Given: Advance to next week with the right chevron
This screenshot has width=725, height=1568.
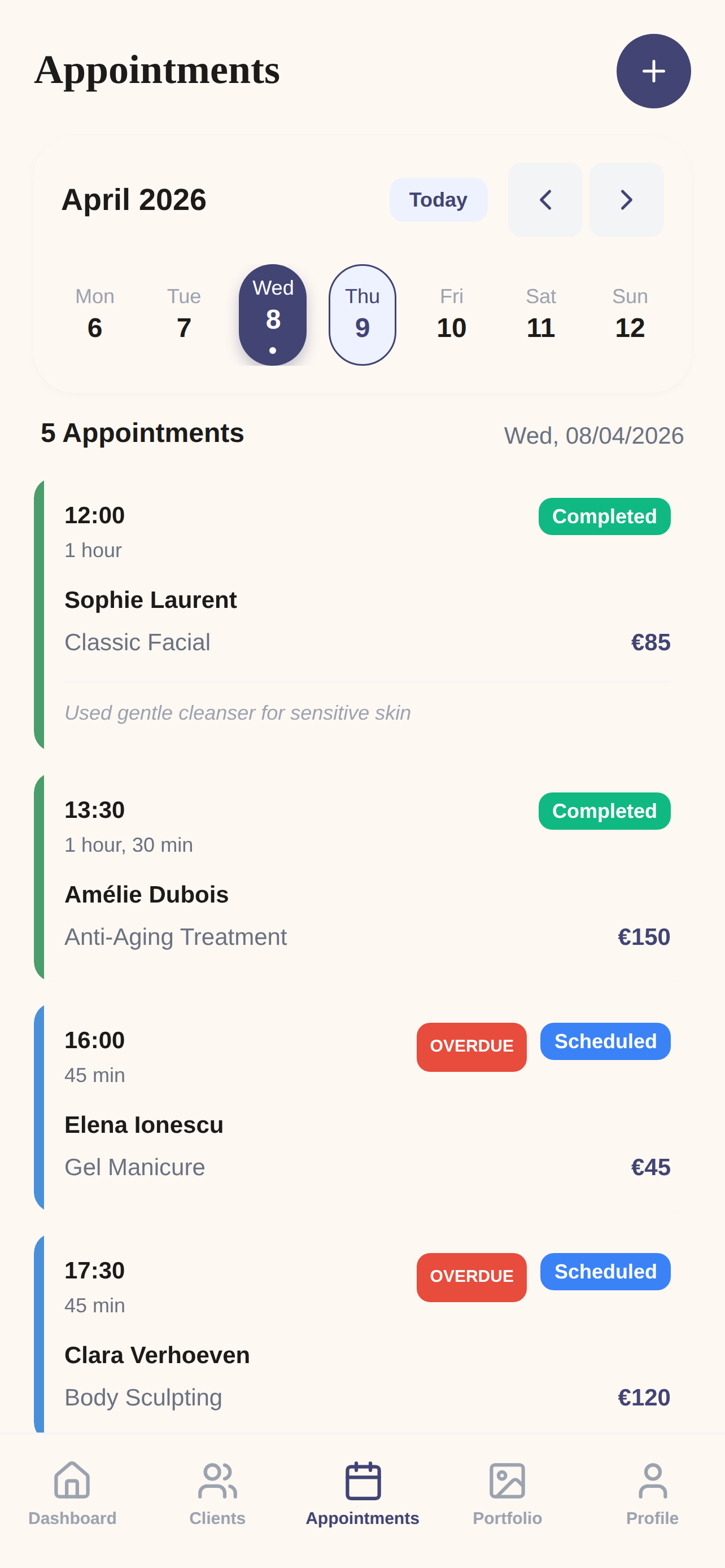Looking at the screenshot, I should (x=626, y=200).
